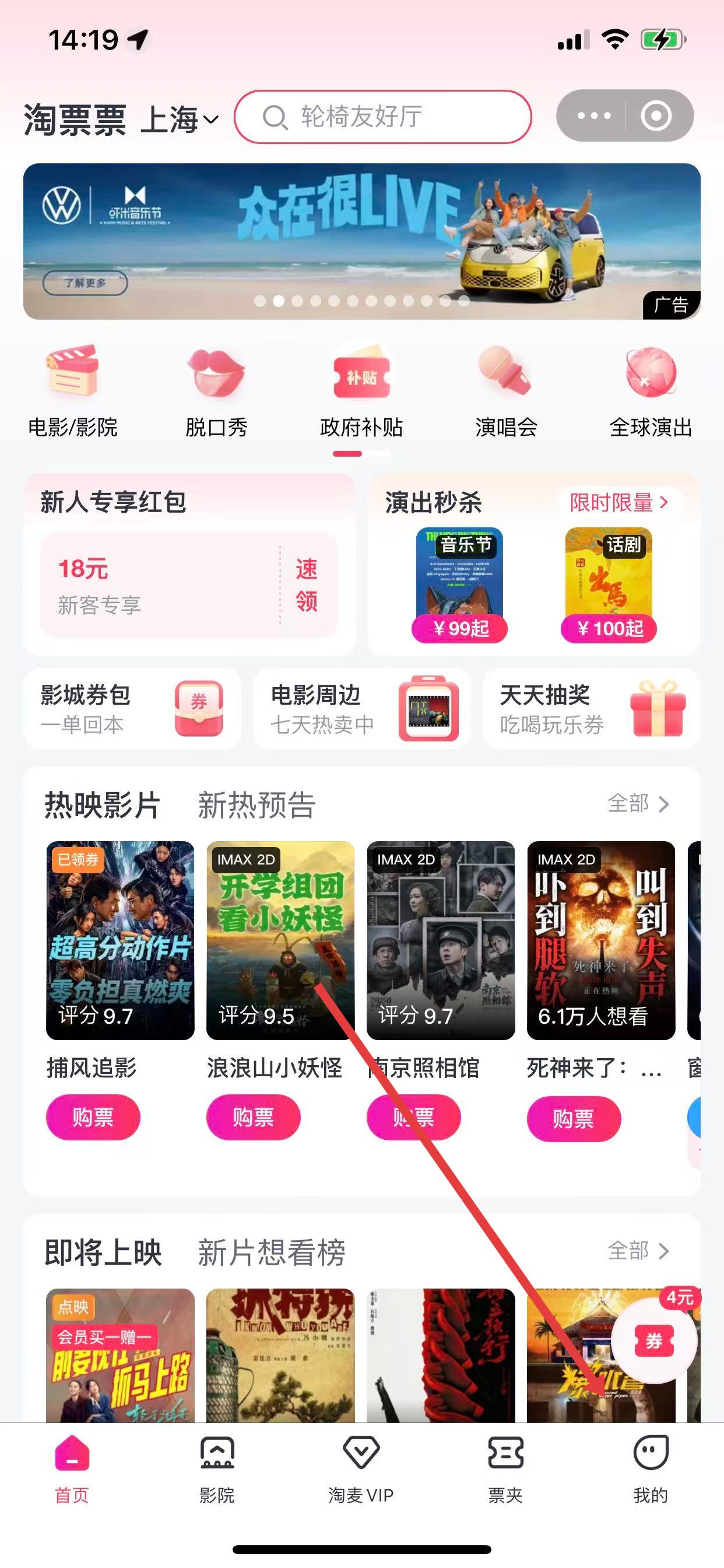Close the mini-program with the circle button

(656, 116)
